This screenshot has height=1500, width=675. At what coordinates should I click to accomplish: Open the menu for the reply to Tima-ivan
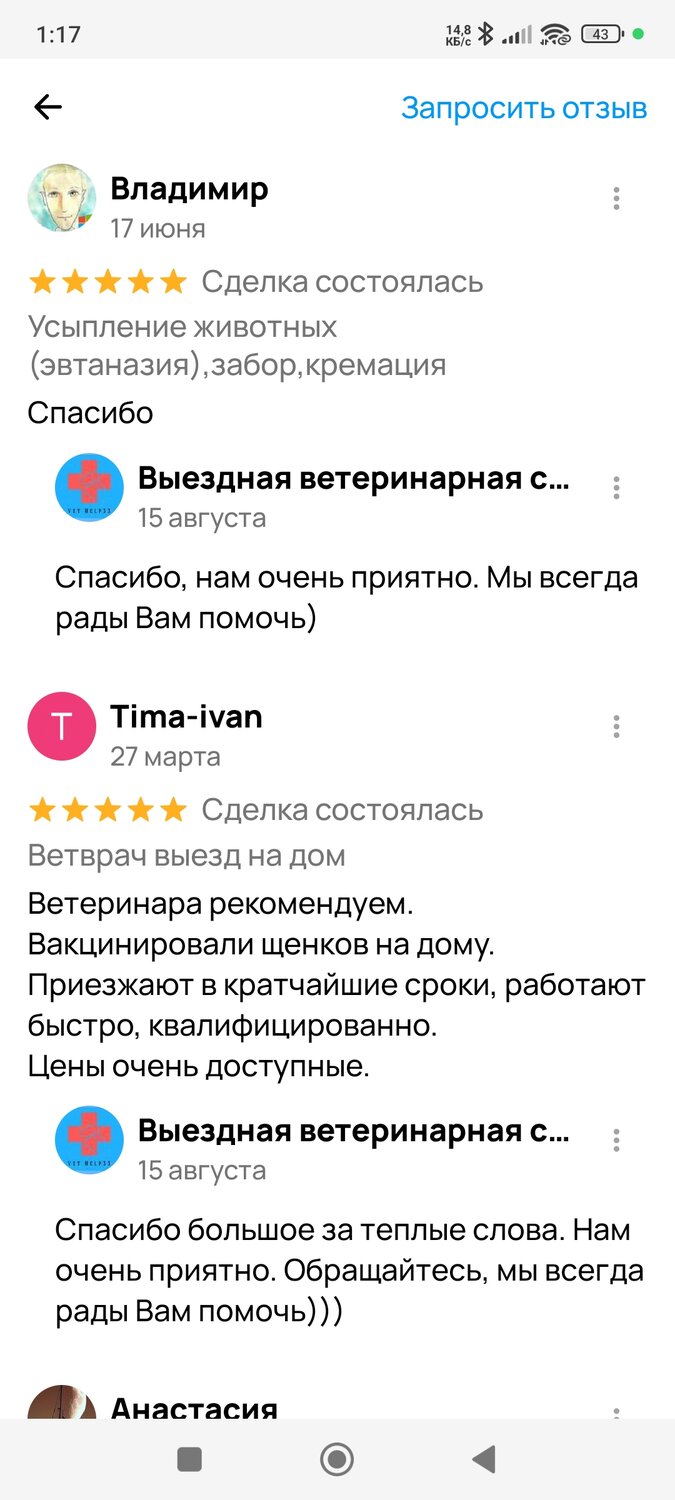click(x=616, y=1139)
